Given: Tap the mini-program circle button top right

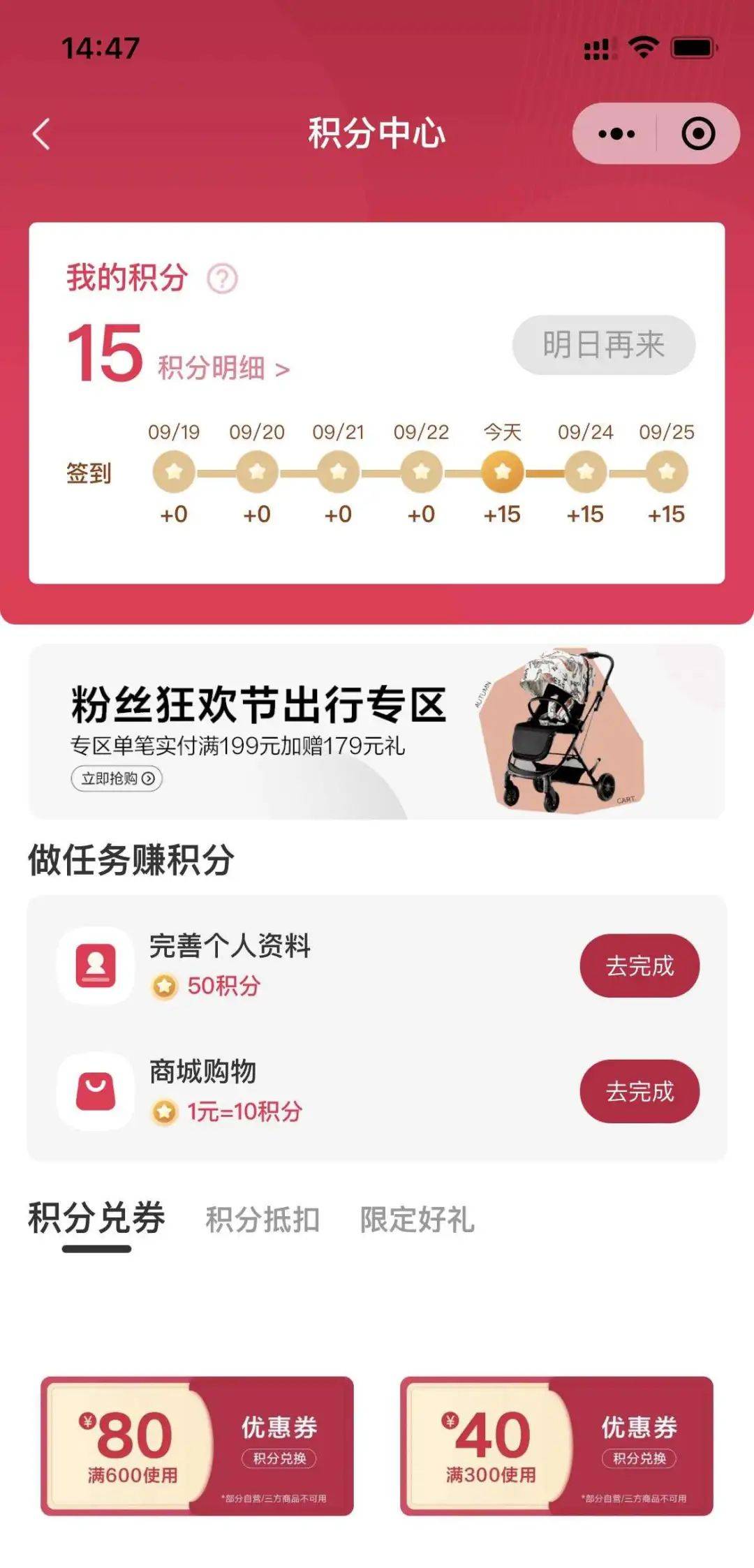Looking at the screenshot, I should point(698,133).
